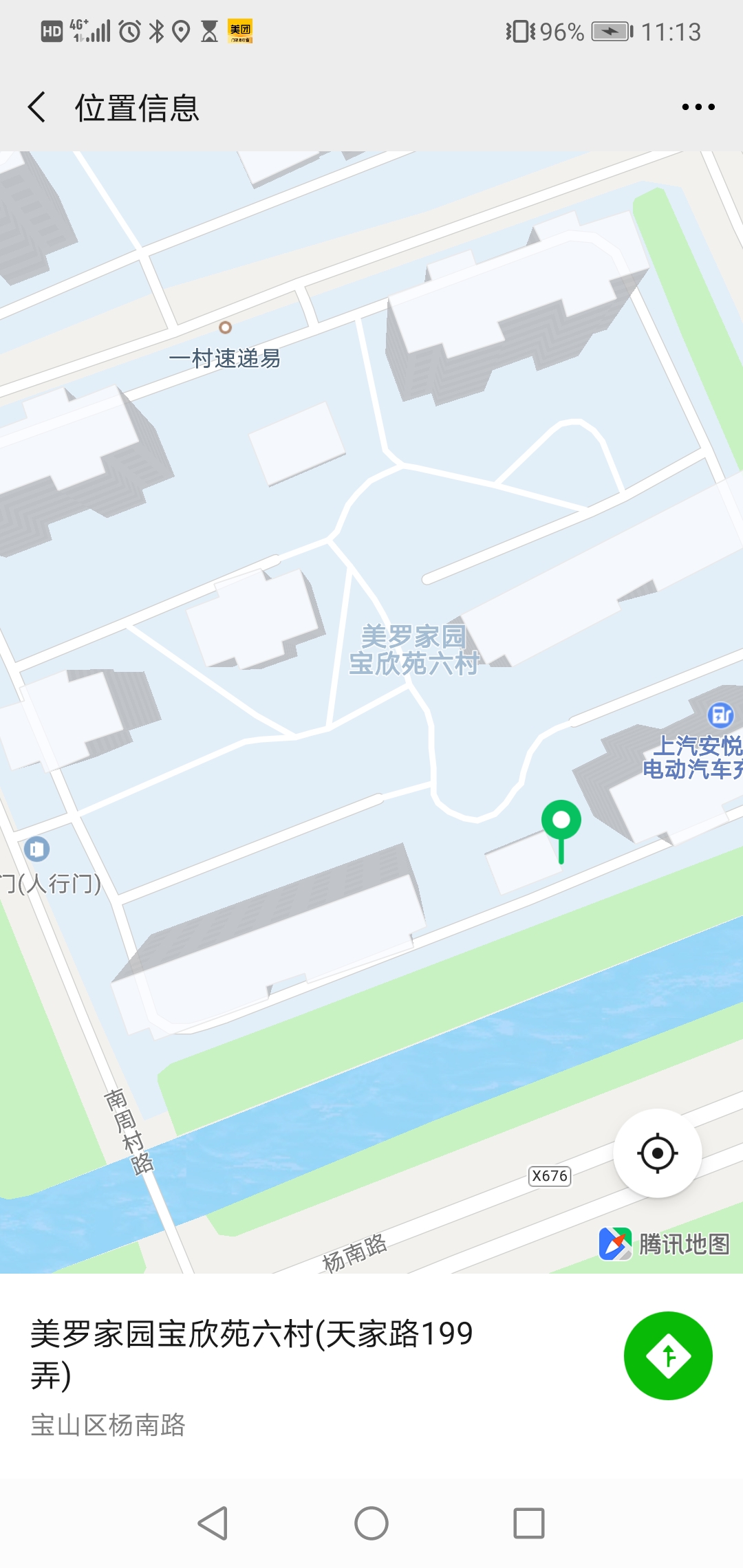Tap the system home button

pyautogui.click(x=371, y=1523)
